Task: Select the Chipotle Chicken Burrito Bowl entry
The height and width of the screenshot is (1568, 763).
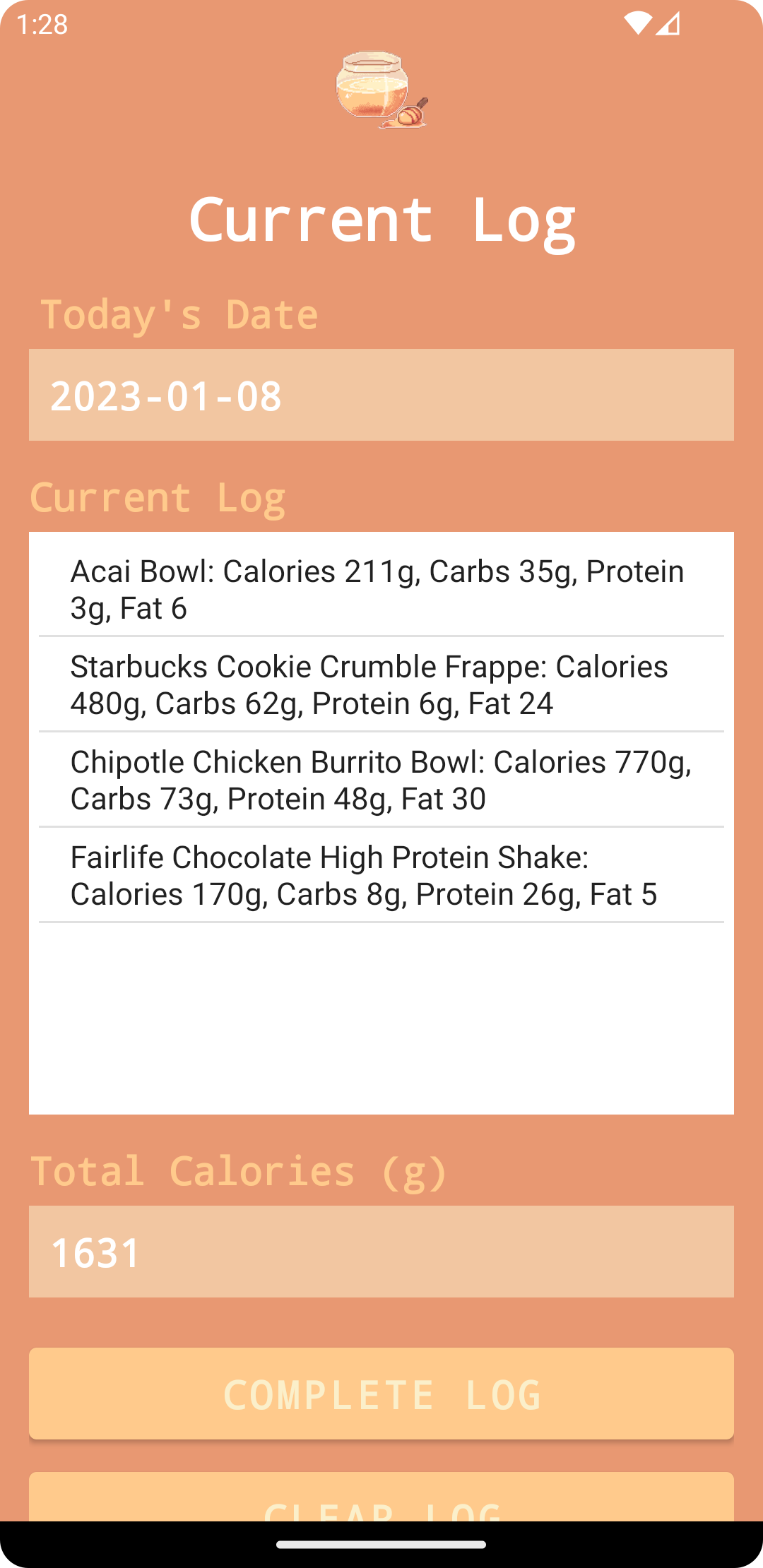Action: (381, 779)
